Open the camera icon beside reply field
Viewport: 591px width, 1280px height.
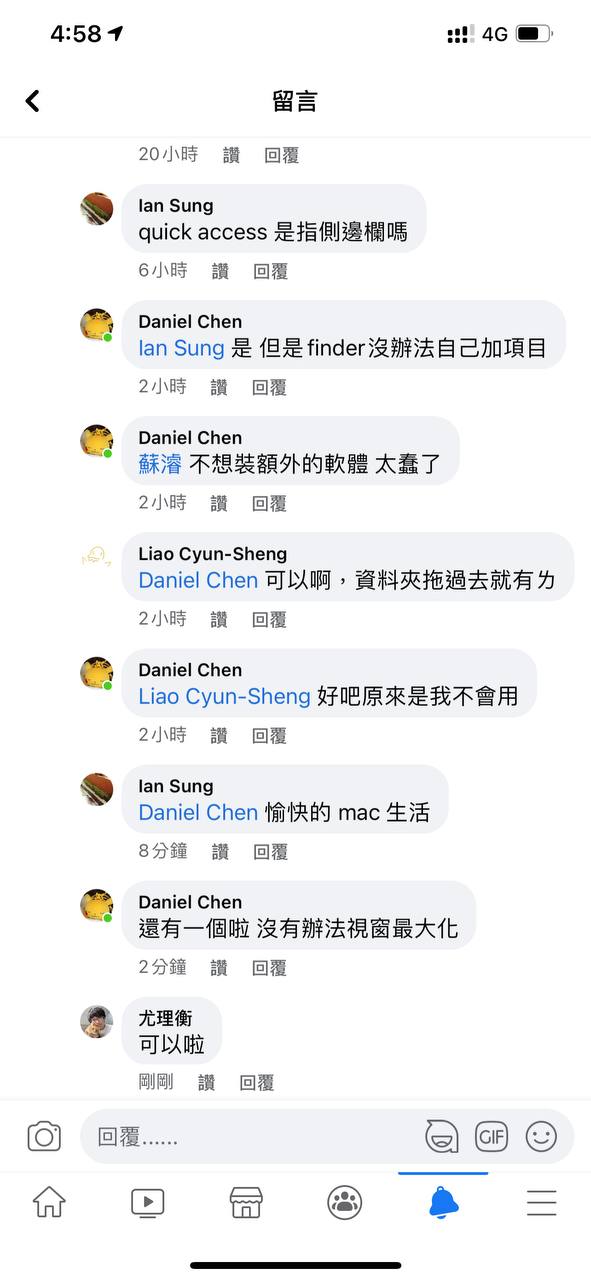(44, 1137)
